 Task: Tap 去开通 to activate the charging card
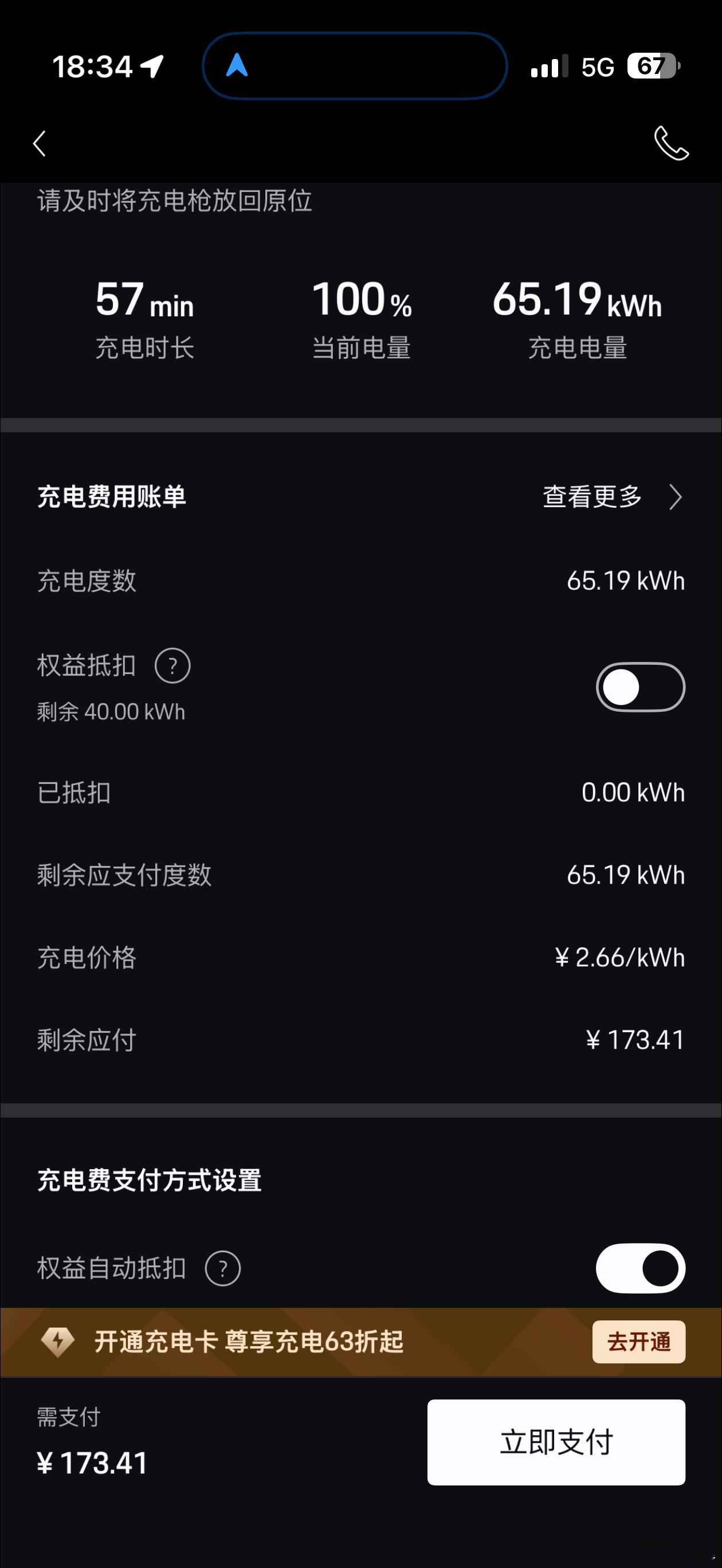point(638,1342)
